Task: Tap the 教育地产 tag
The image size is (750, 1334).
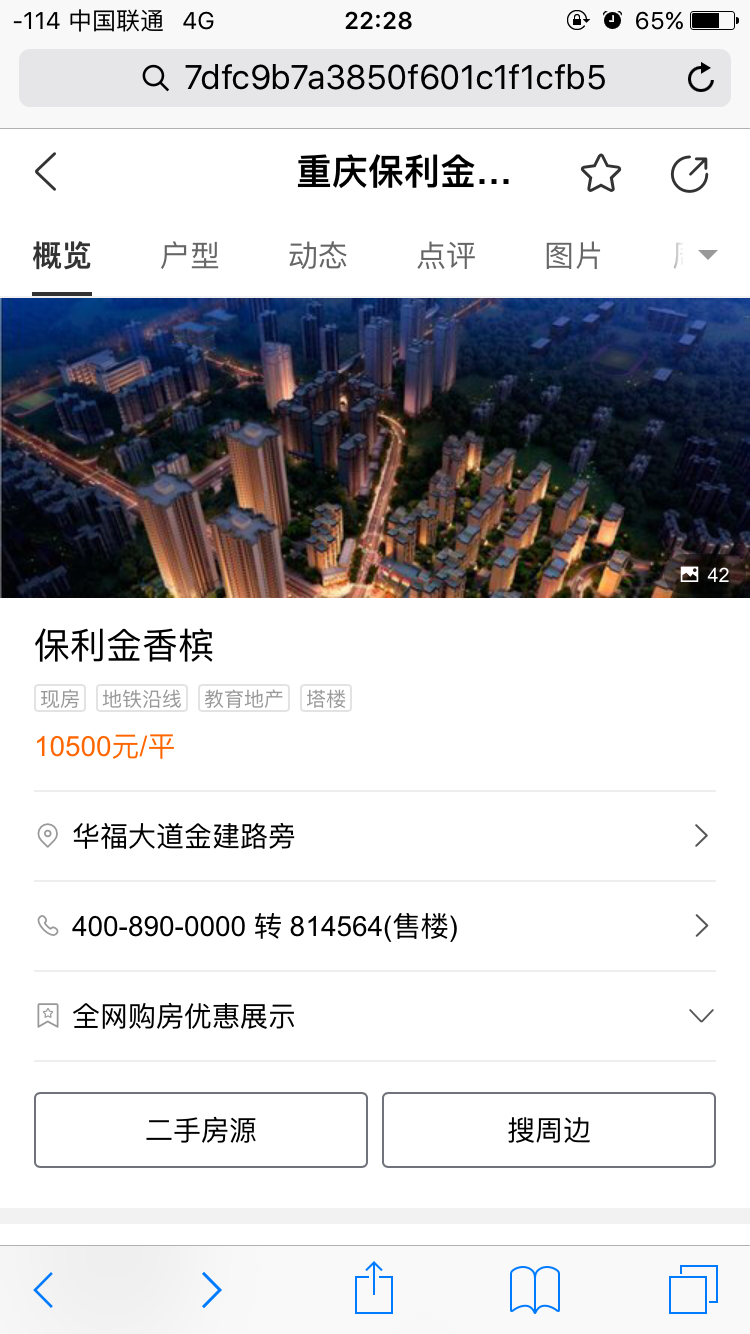Action: pyautogui.click(x=243, y=698)
